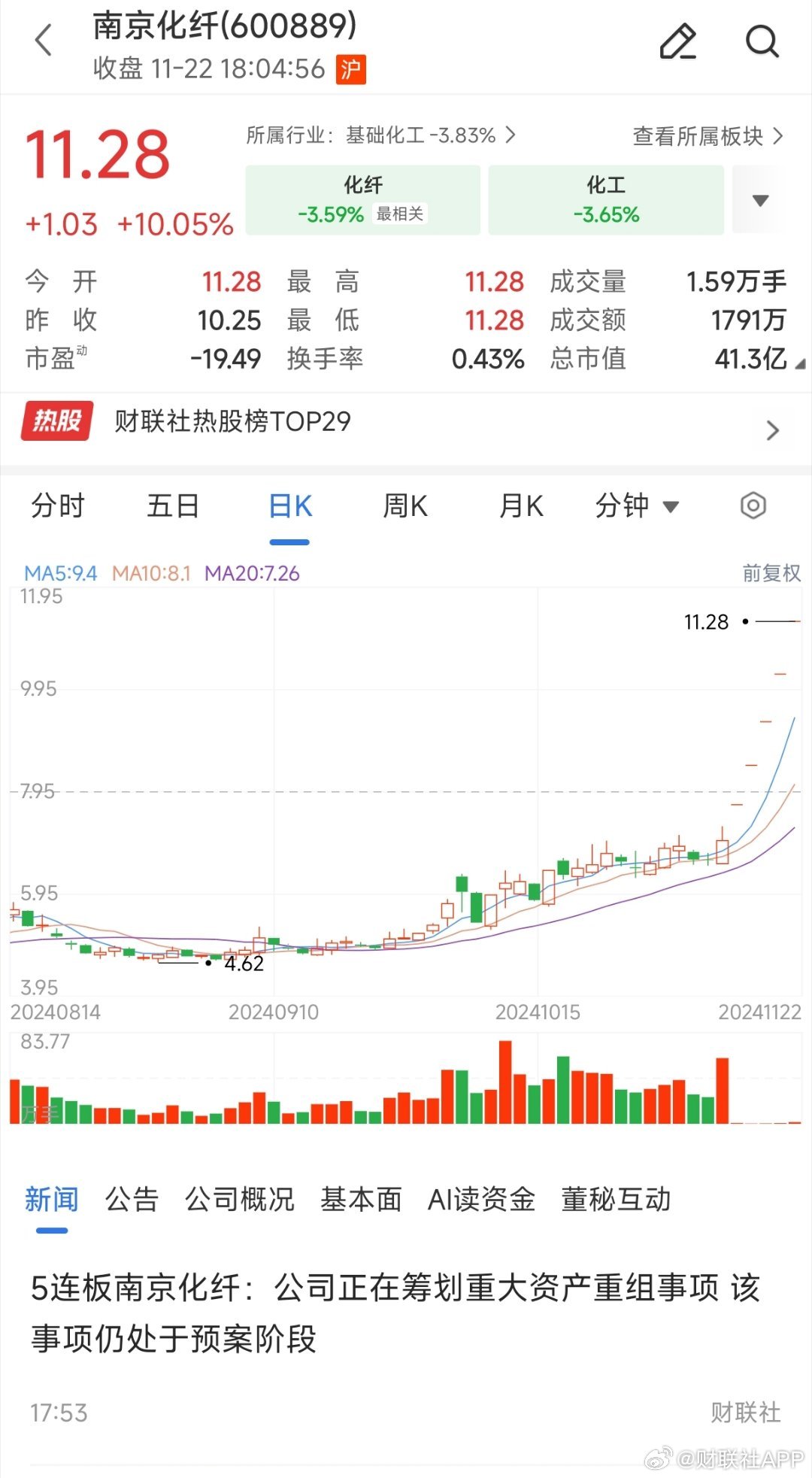The image size is (812, 1478).
Task: Open 财联社热股榜TOP29 row
Action: (406, 423)
